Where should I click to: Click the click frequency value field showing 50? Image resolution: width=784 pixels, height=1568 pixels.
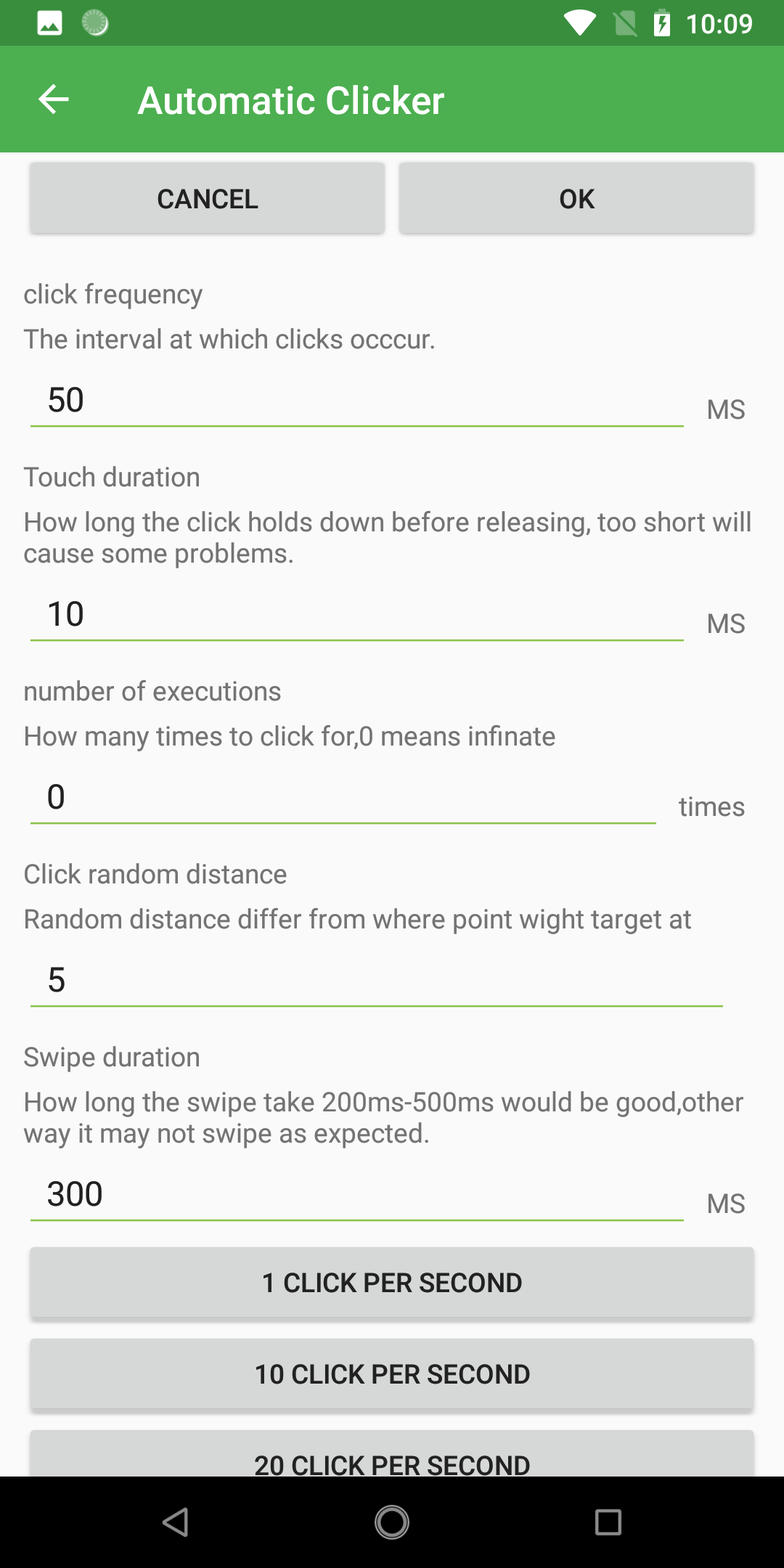[x=356, y=400]
